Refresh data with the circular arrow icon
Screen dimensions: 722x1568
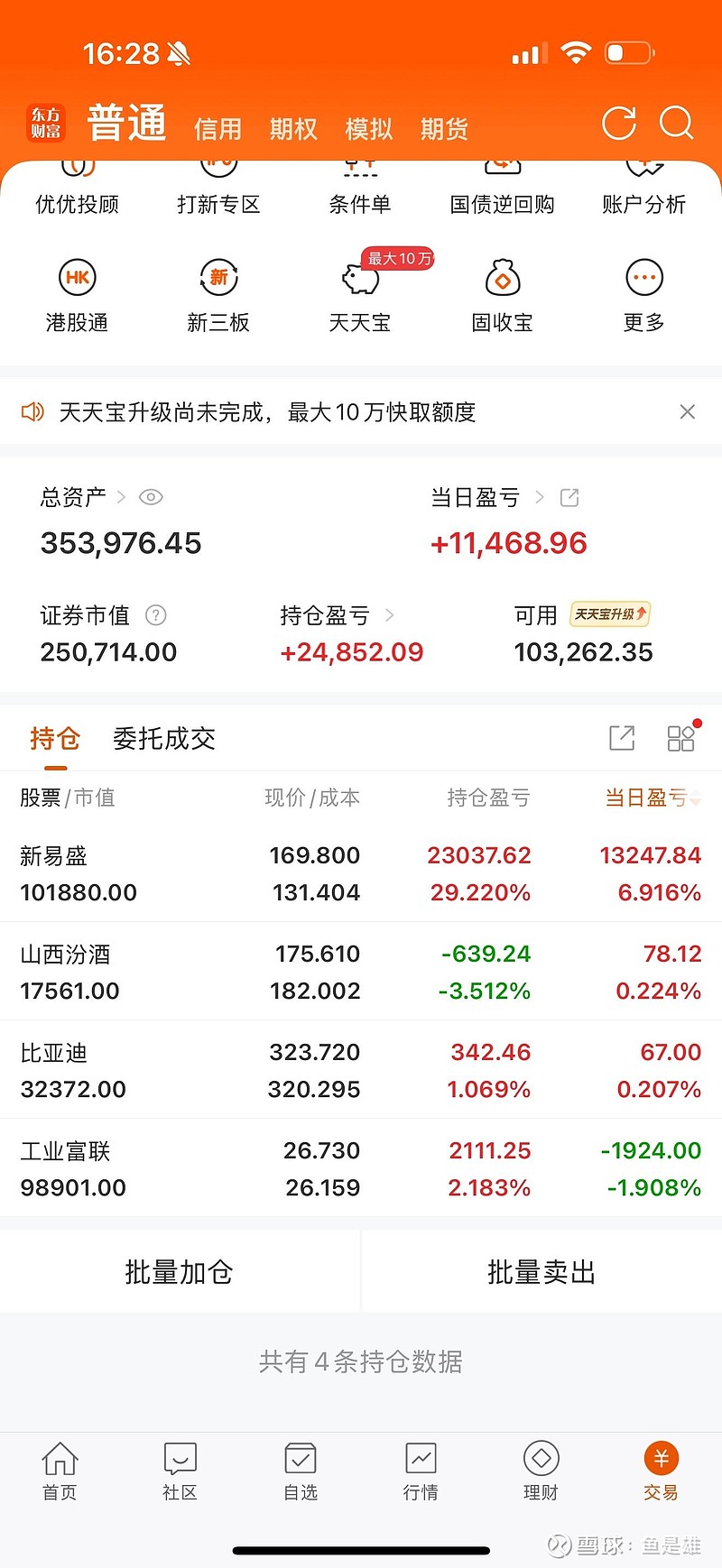coord(618,124)
